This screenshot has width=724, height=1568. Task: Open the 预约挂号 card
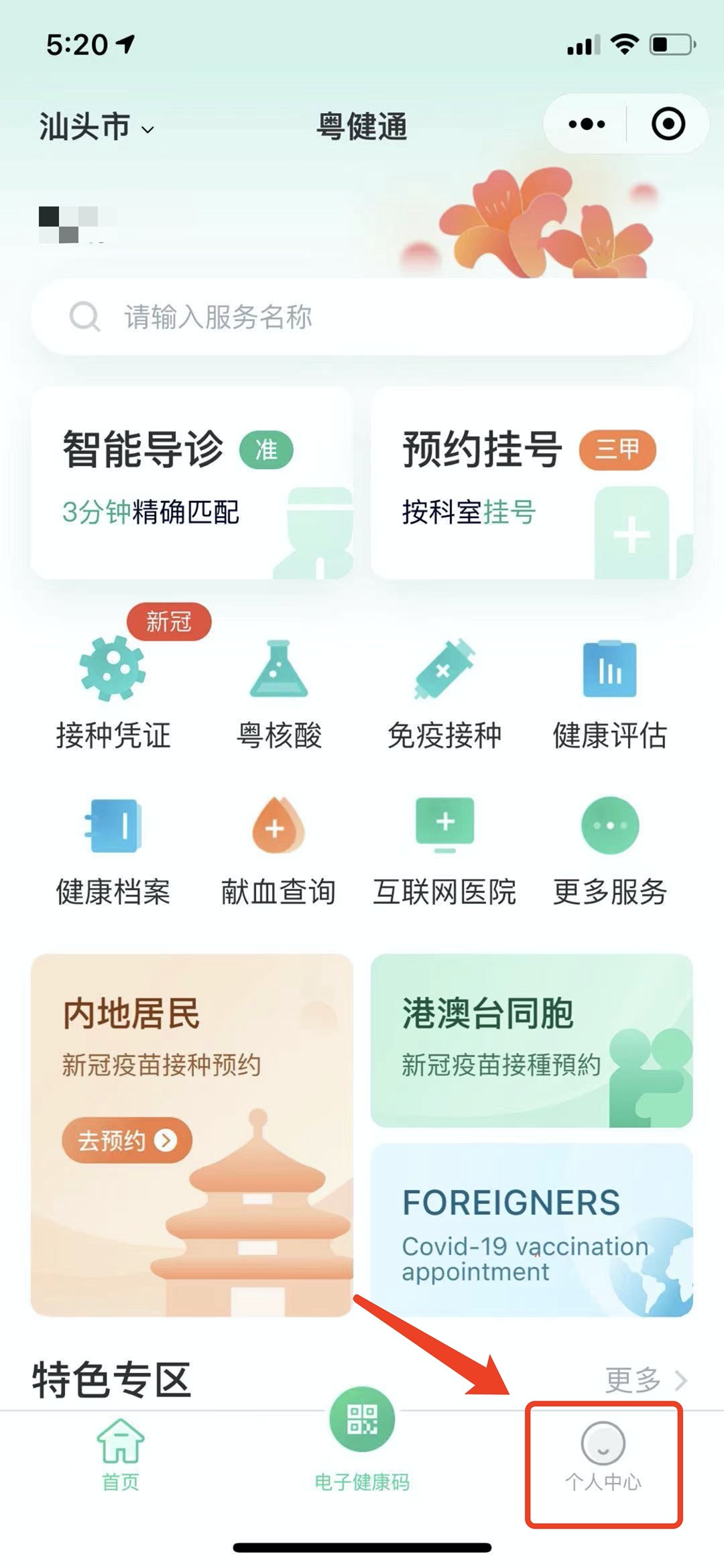(532, 483)
